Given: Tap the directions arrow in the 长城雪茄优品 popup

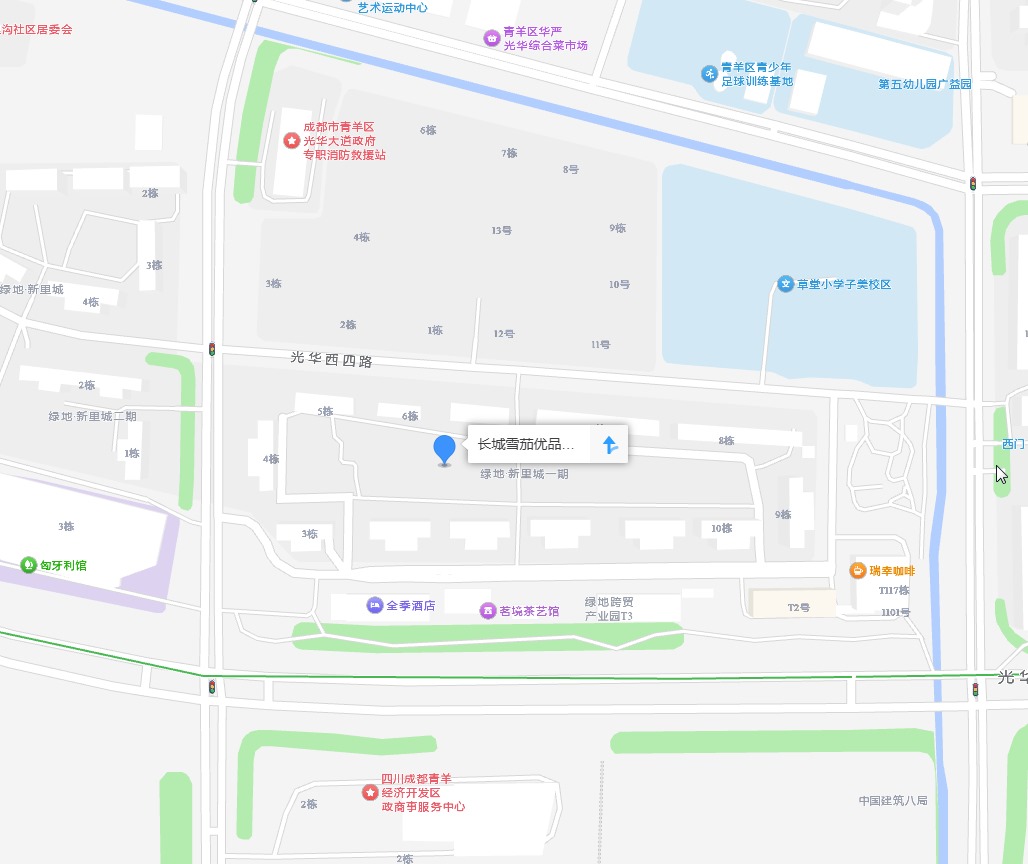Looking at the screenshot, I should [609, 445].
